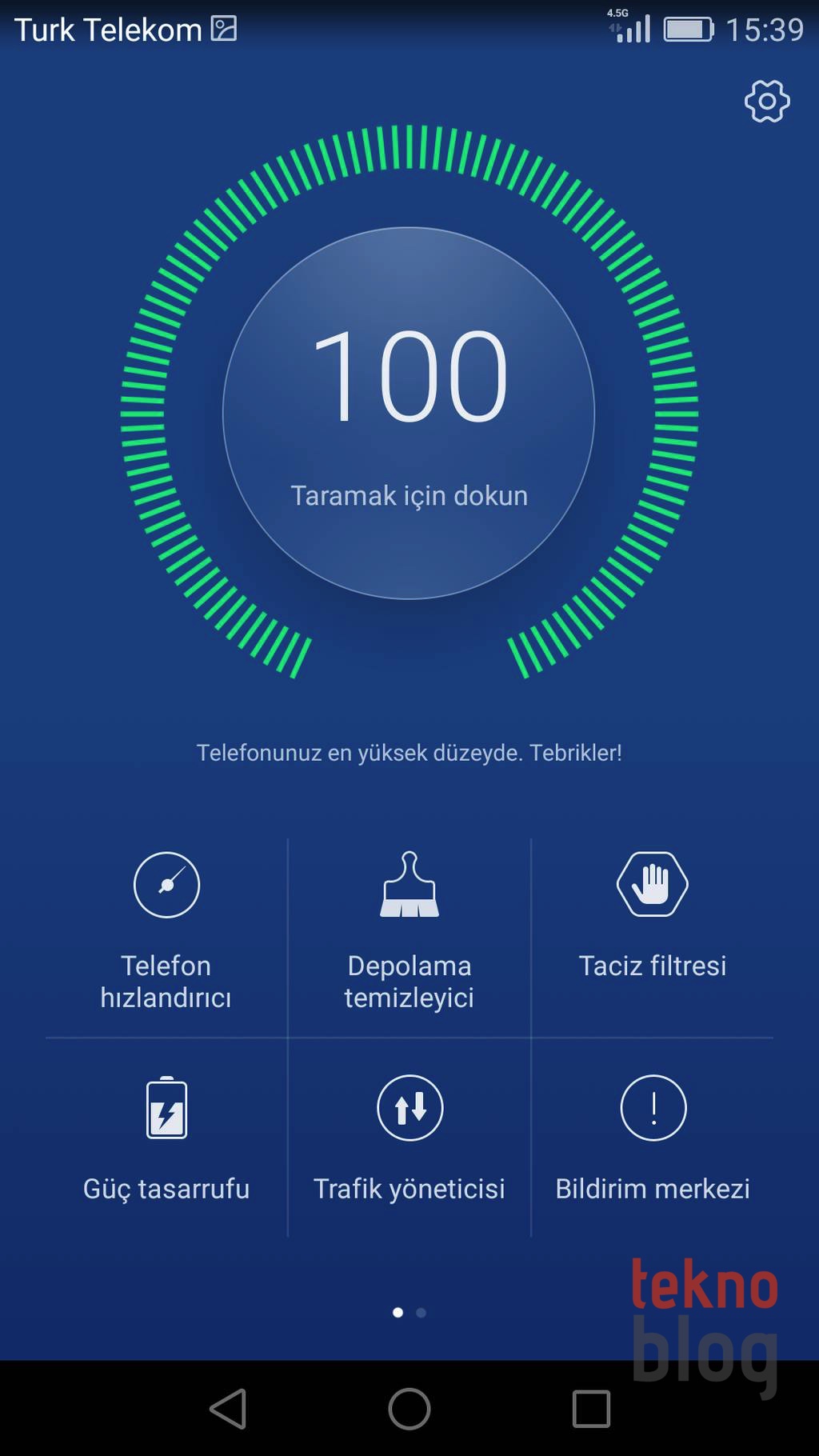Tap the 100 score circle to scan
This screenshot has width=819, height=1456.
(x=409, y=413)
